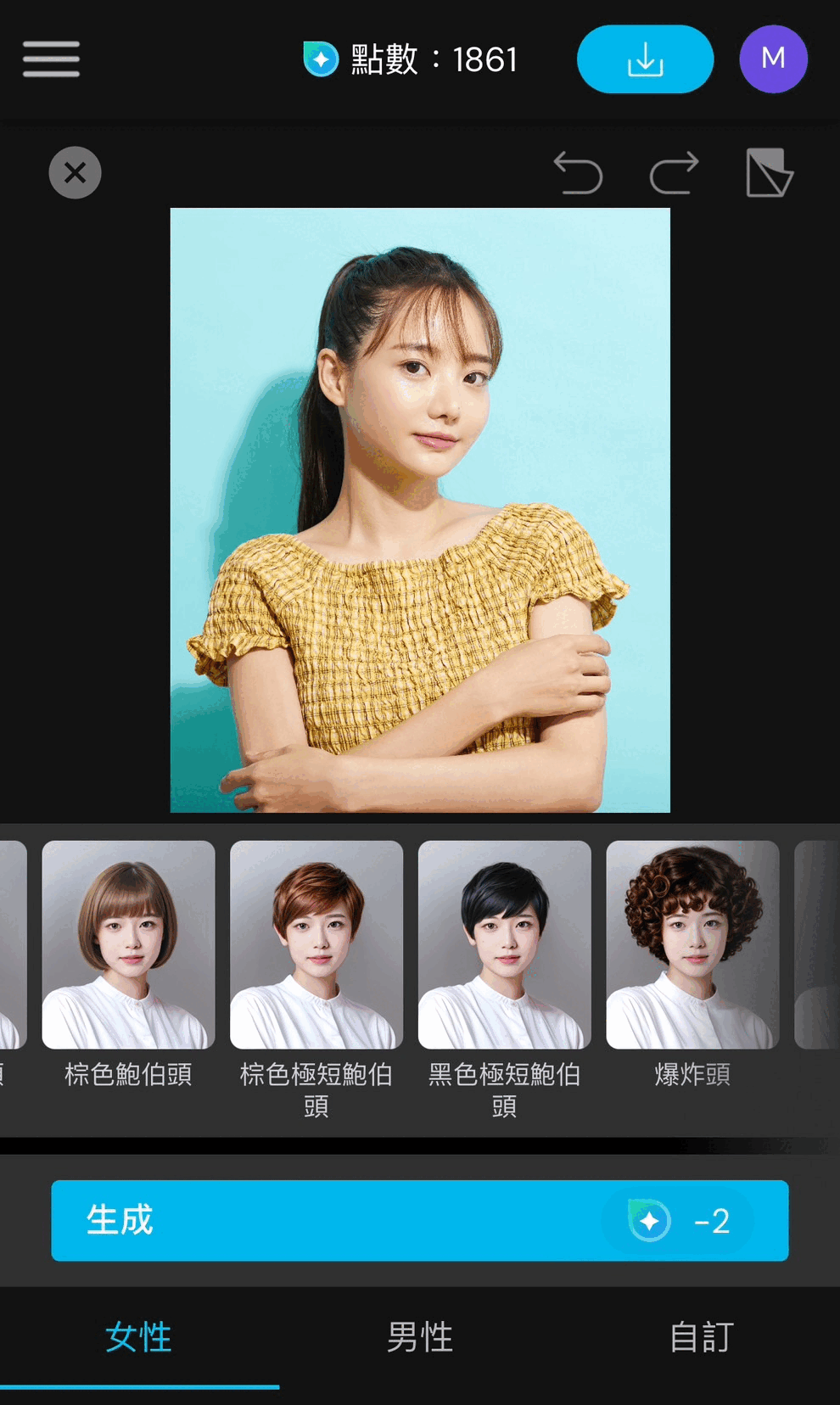
Task: Switch to the 男性 tab
Action: click(x=419, y=1337)
